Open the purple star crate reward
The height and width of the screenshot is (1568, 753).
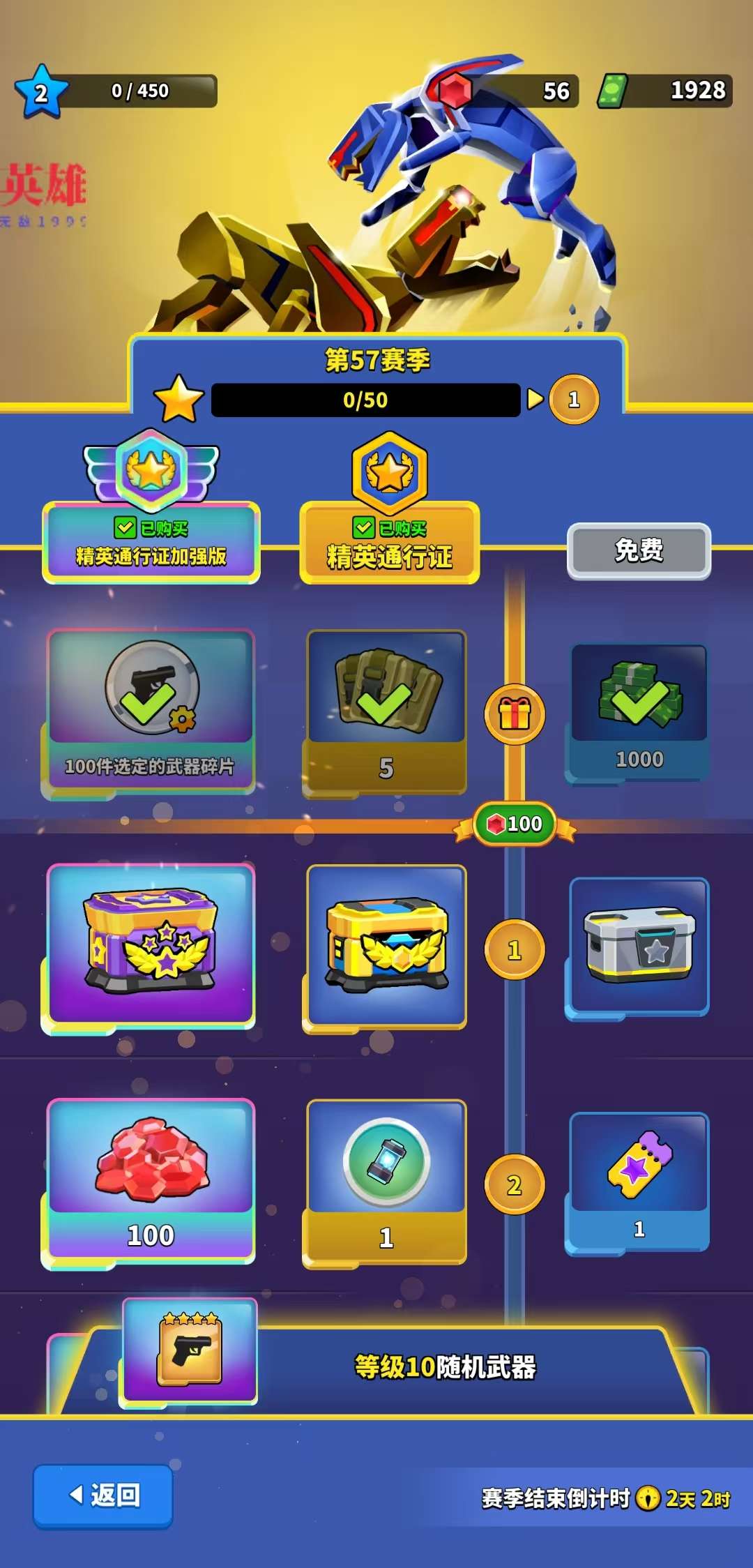click(x=150, y=944)
